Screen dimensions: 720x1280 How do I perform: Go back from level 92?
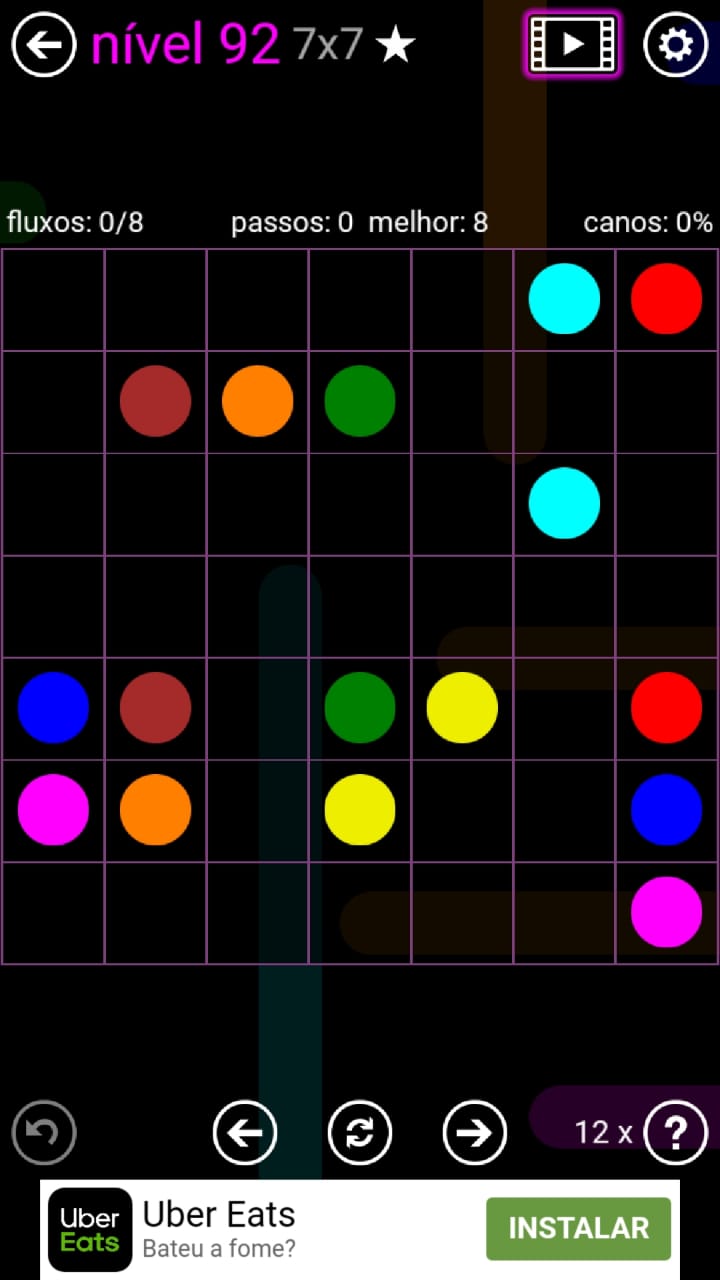click(44, 45)
